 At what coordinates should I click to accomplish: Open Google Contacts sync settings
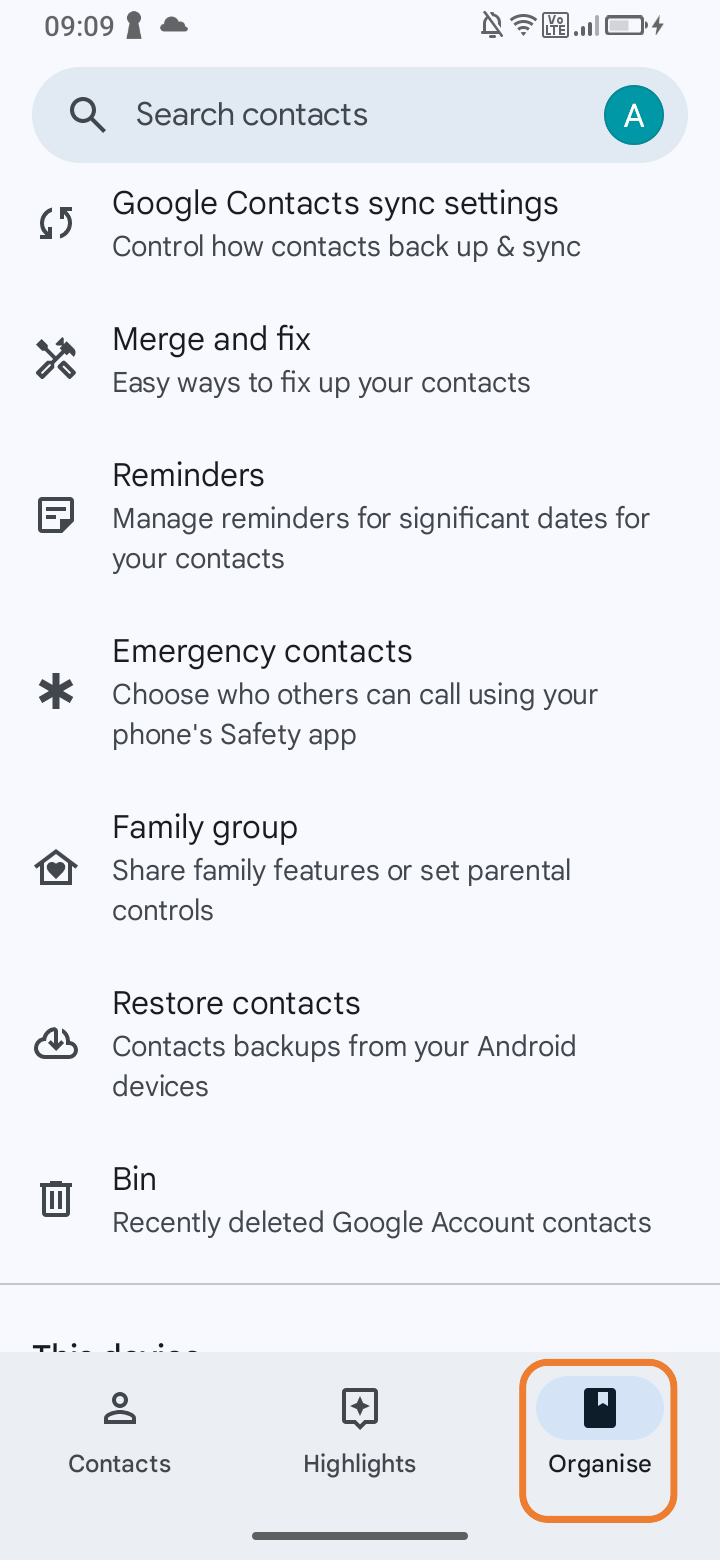345,224
